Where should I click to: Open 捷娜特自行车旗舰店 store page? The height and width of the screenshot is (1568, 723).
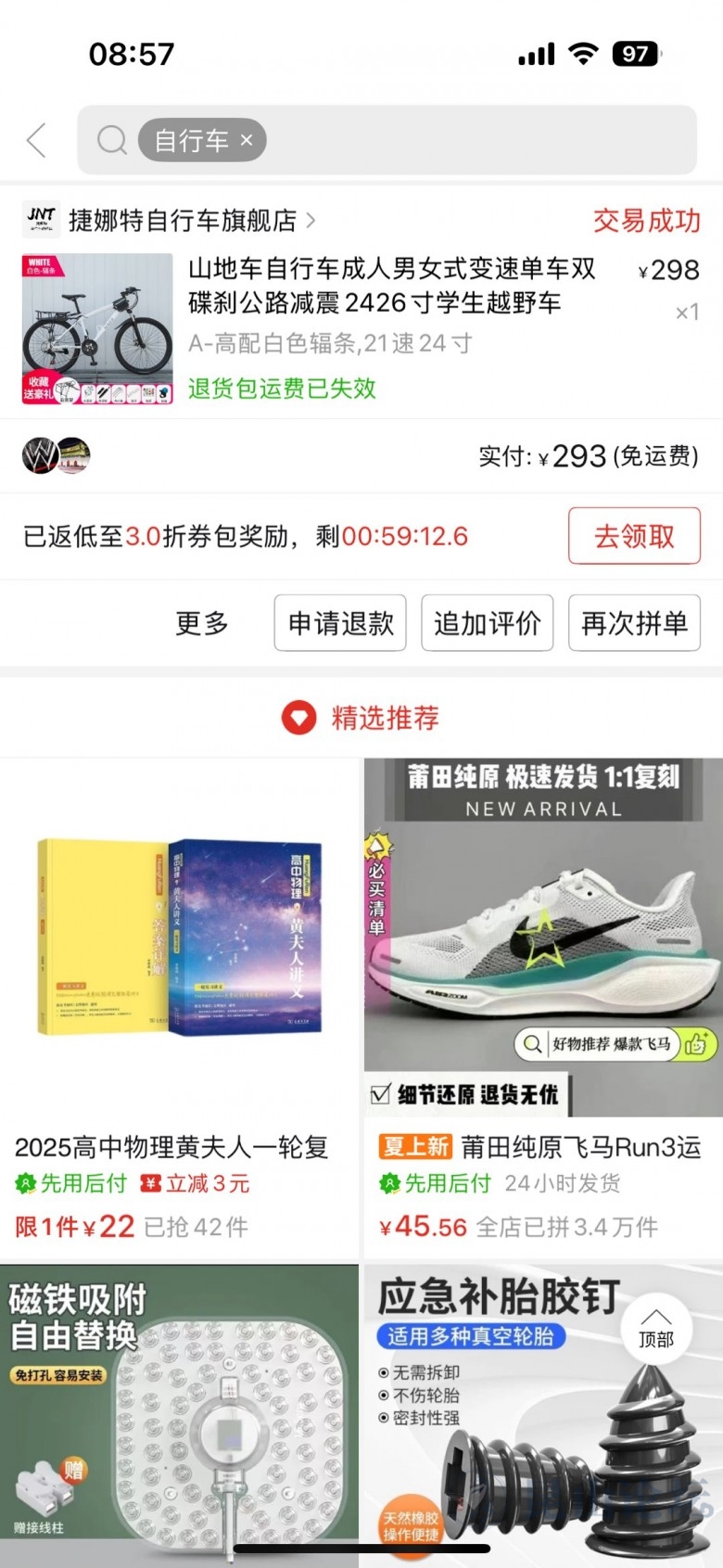[183, 221]
